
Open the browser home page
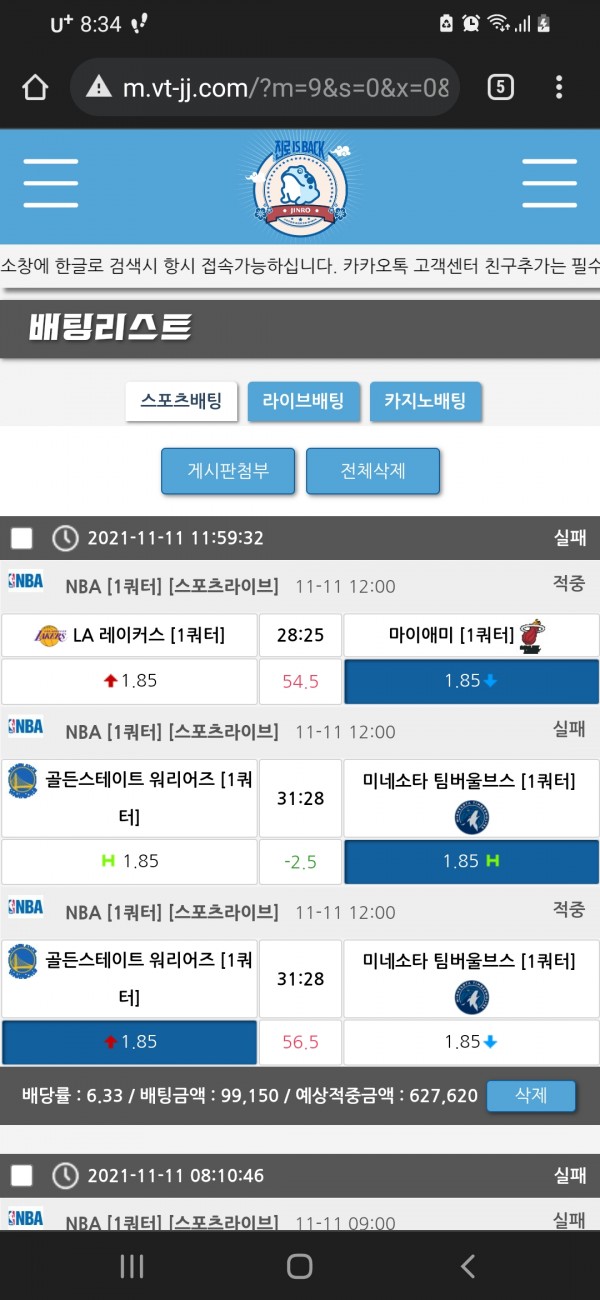coord(35,88)
